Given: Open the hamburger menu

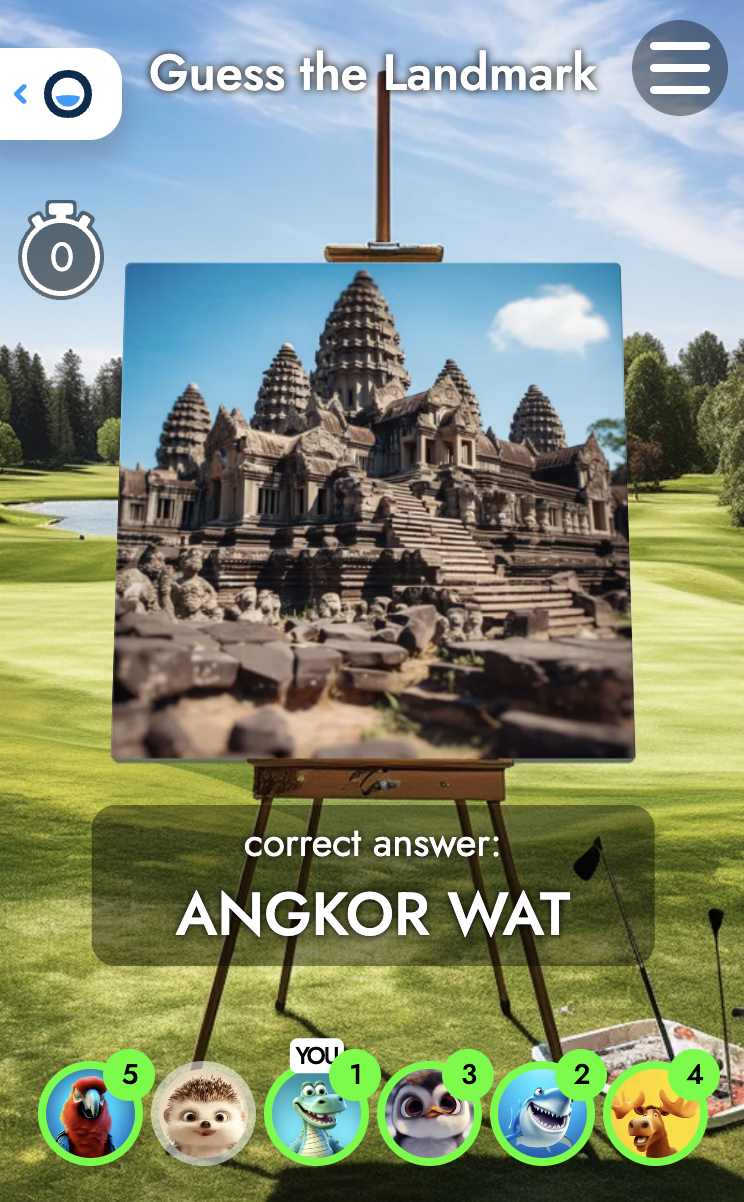Looking at the screenshot, I should [x=679, y=68].
